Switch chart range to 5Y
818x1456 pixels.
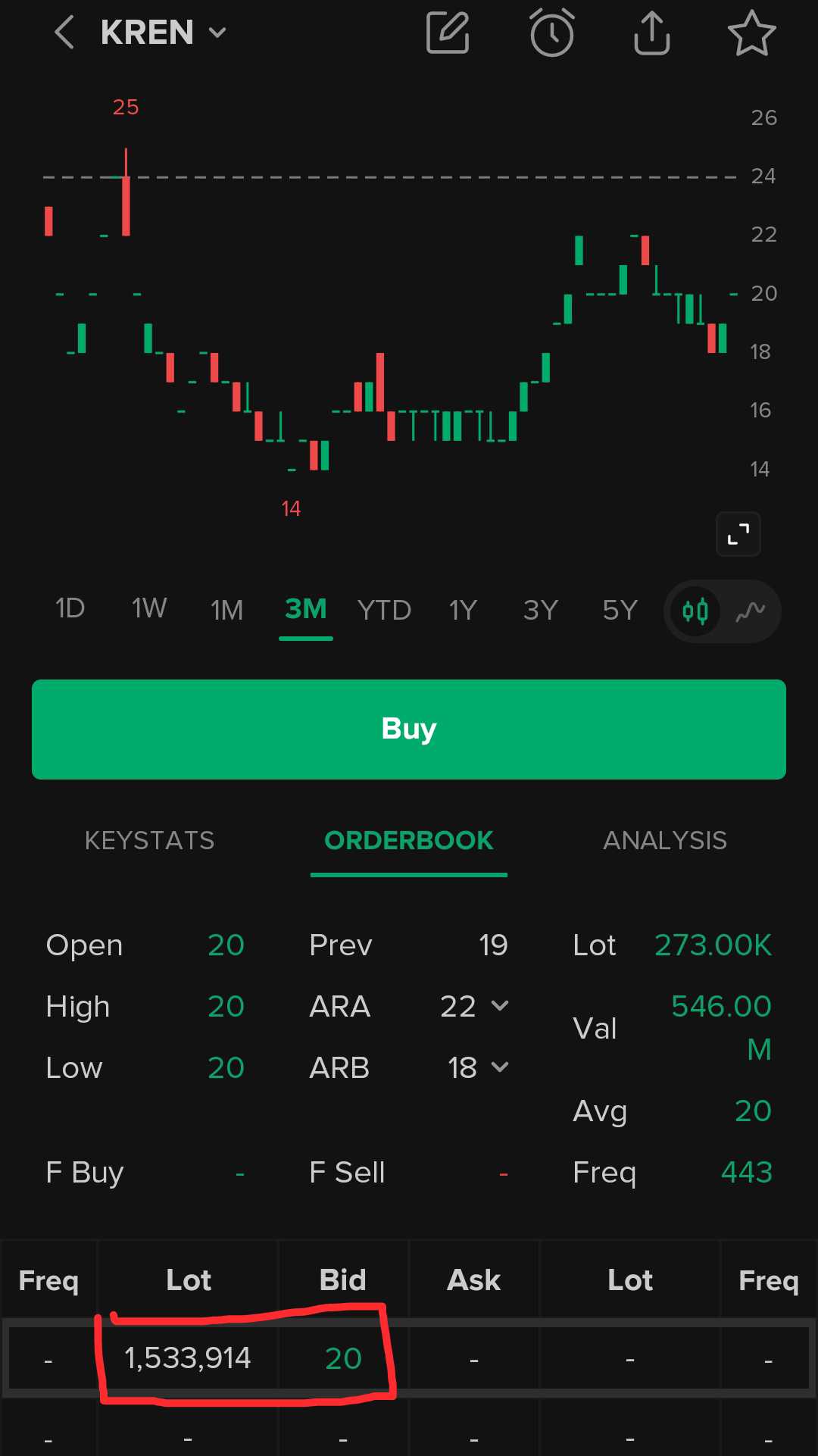pyautogui.click(x=620, y=610)
